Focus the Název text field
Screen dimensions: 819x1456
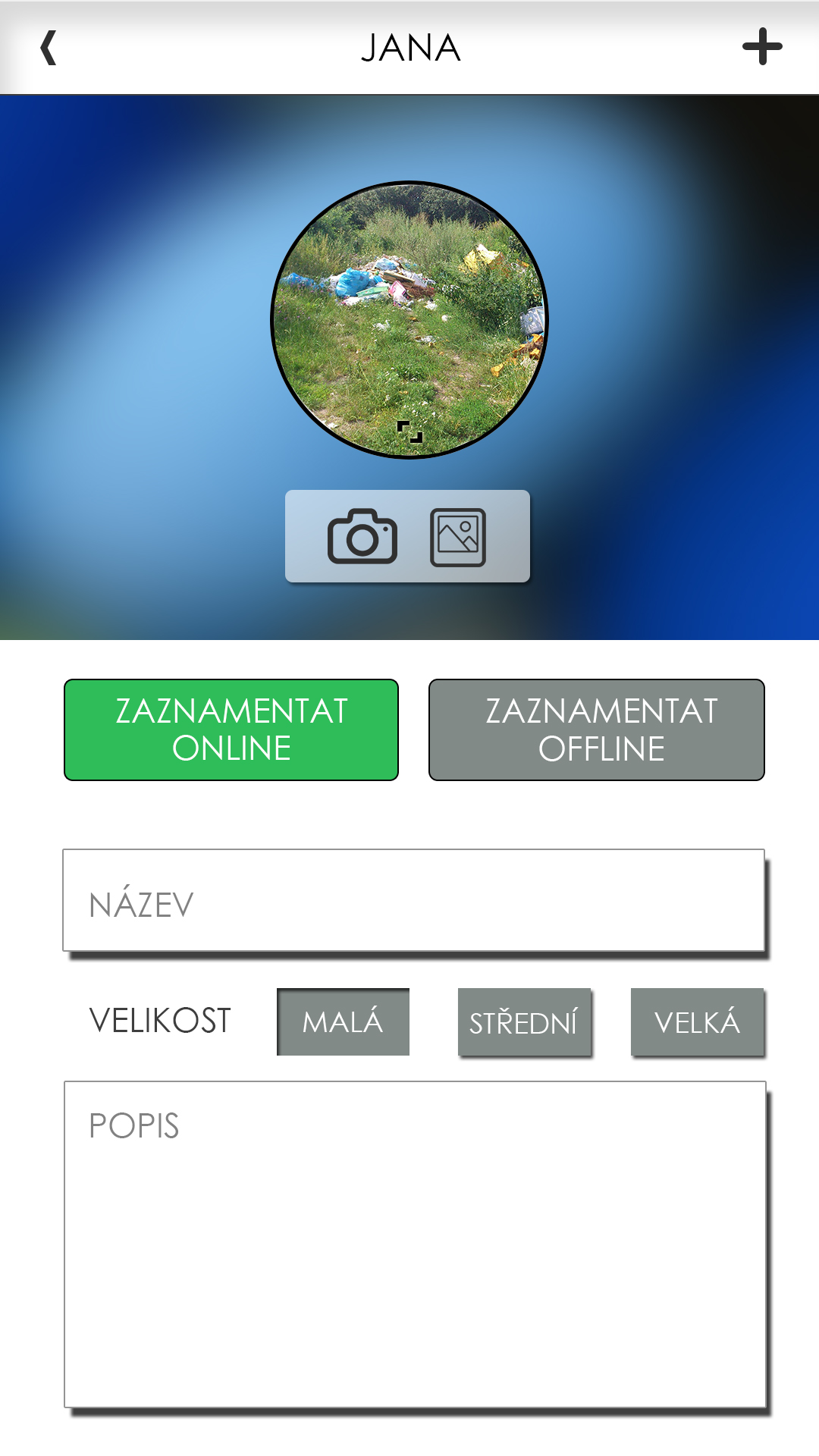click(413, 901)
